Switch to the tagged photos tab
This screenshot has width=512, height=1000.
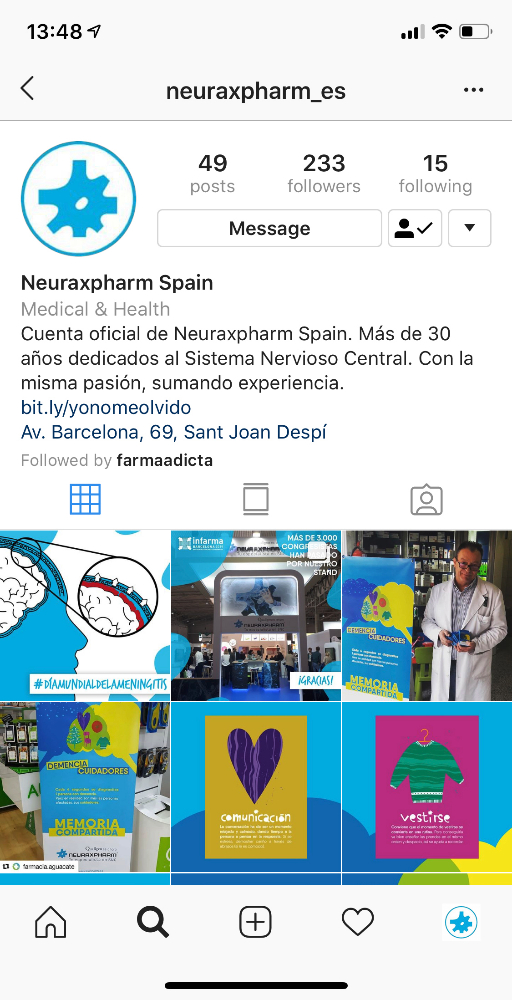pos(427,500)
